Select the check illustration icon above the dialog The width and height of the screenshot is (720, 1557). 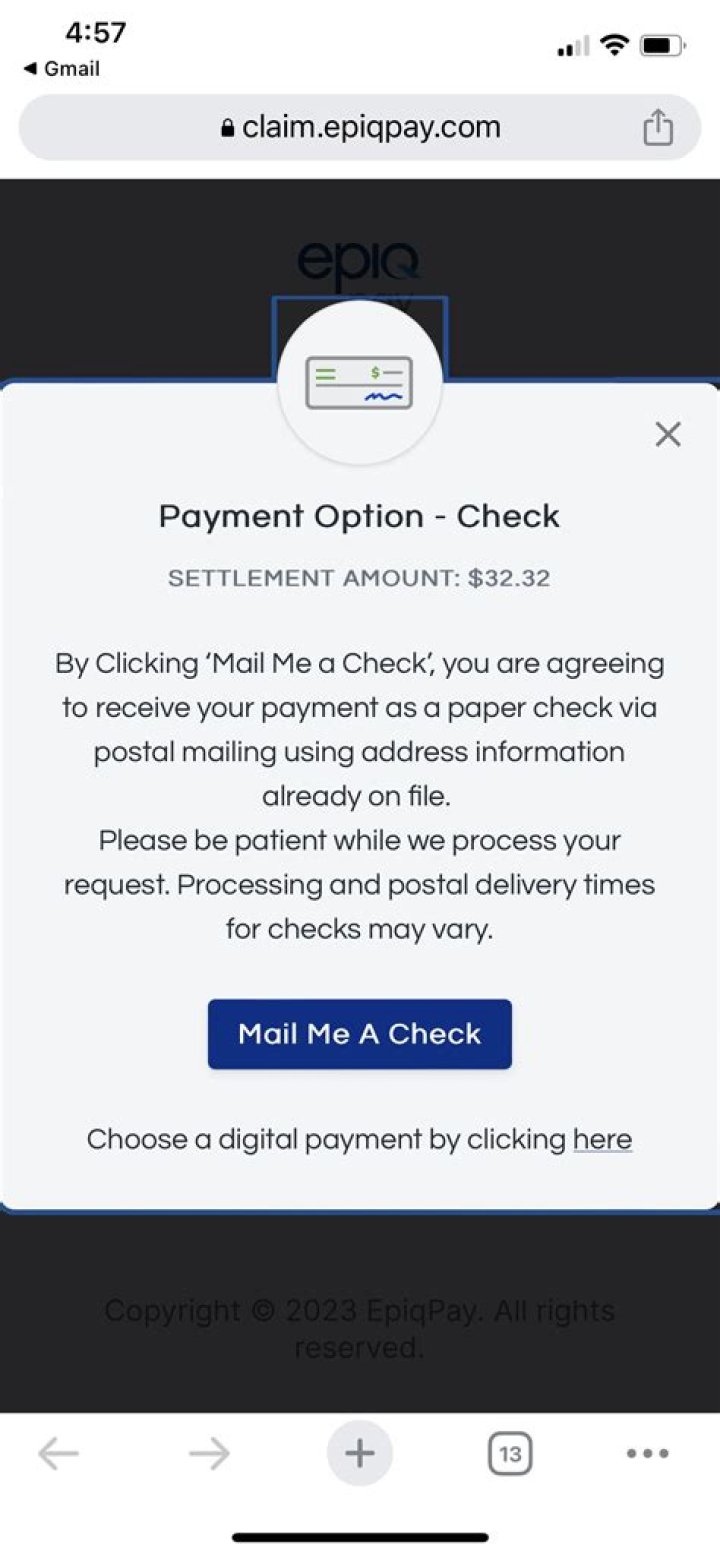361,381
